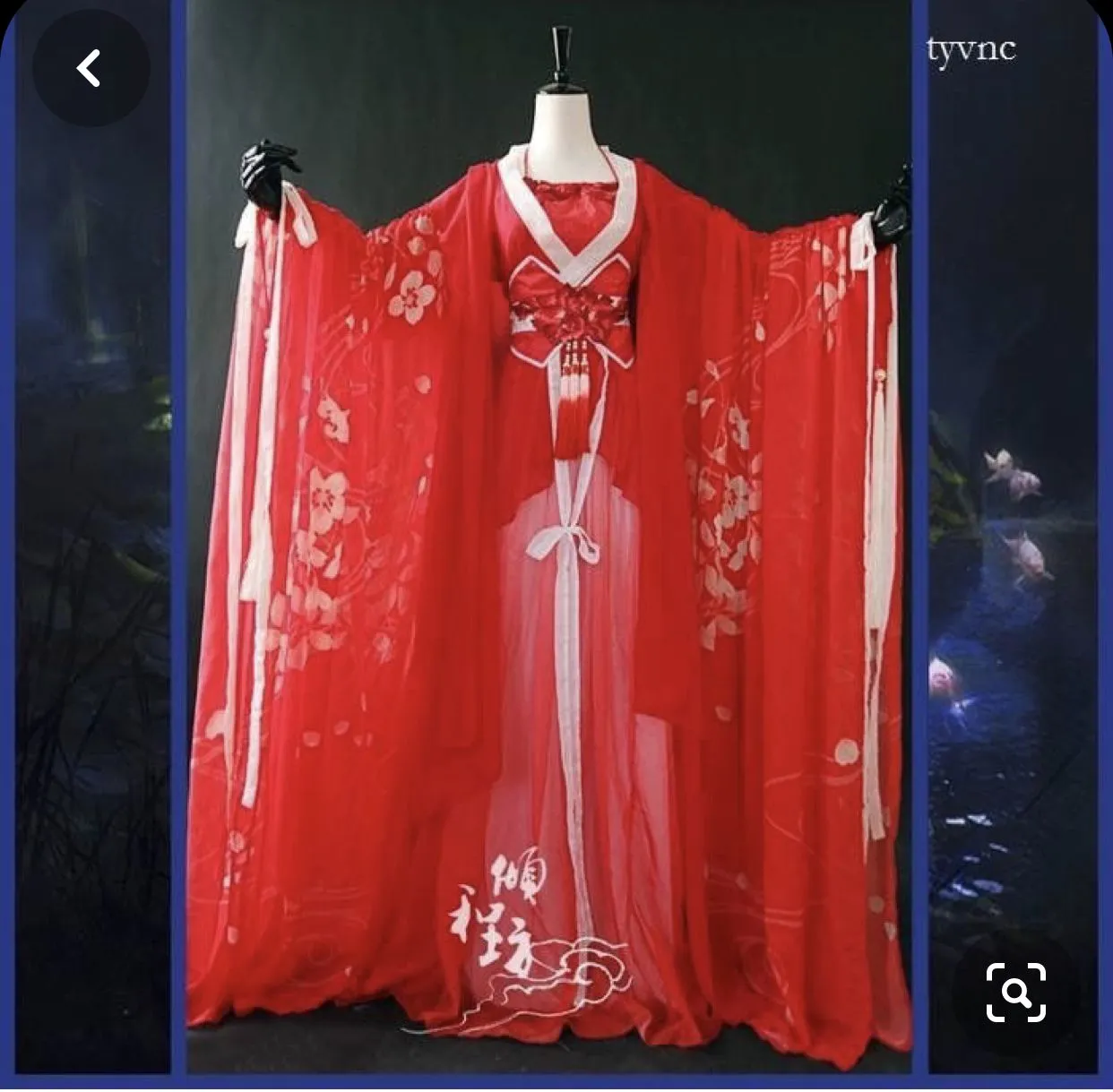Open visual search lens for this image
This screenshot has height=1092, width=1113.
coord(1015,992)
